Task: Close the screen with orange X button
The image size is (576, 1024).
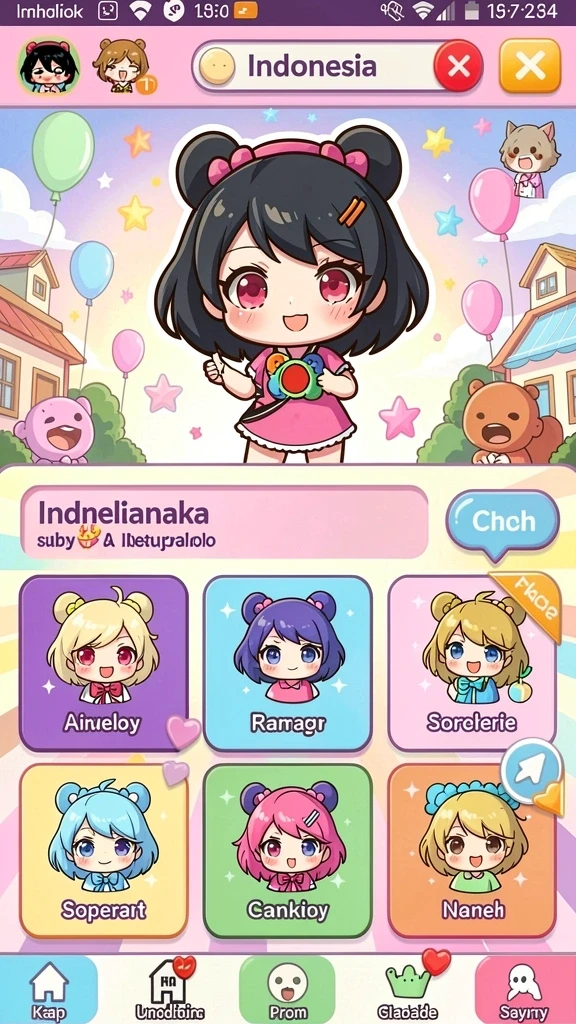Action: click(530, 66)
